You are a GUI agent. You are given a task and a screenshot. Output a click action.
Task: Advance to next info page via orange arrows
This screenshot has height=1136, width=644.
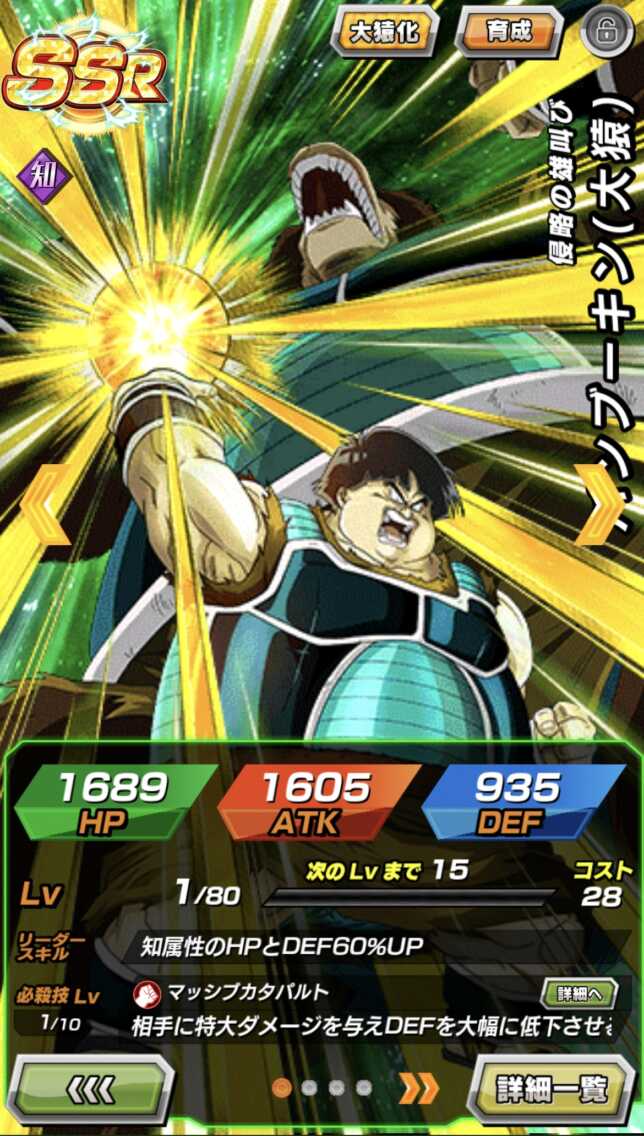click(419, 1088)
